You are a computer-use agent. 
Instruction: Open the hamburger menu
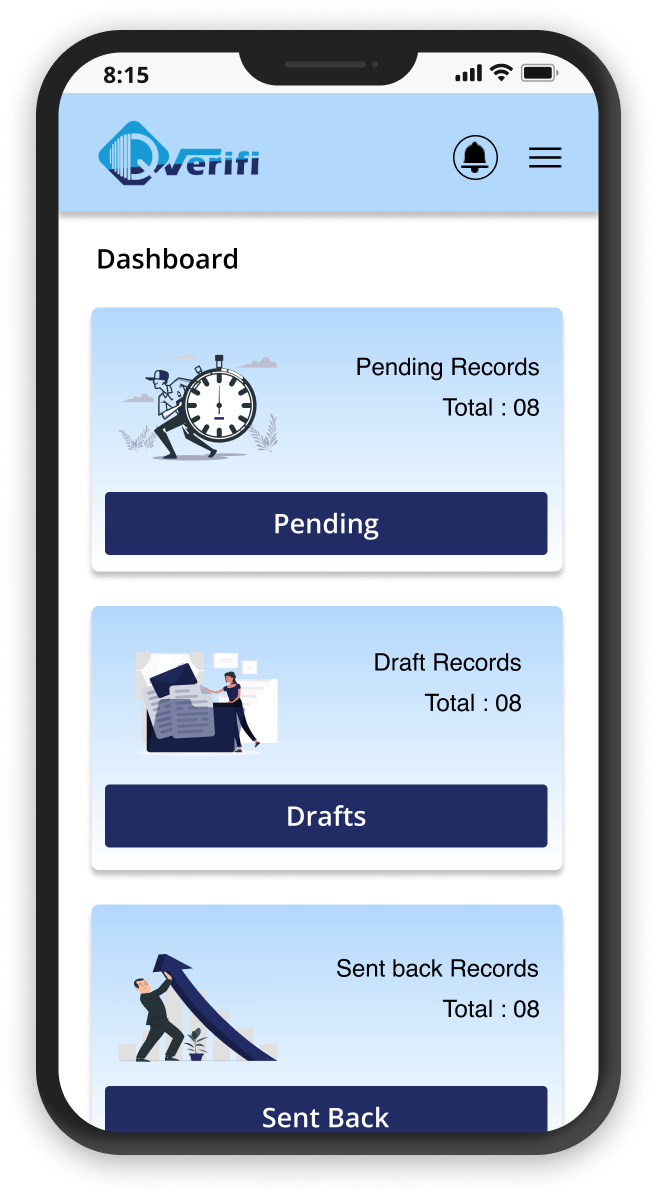[545, 158]
